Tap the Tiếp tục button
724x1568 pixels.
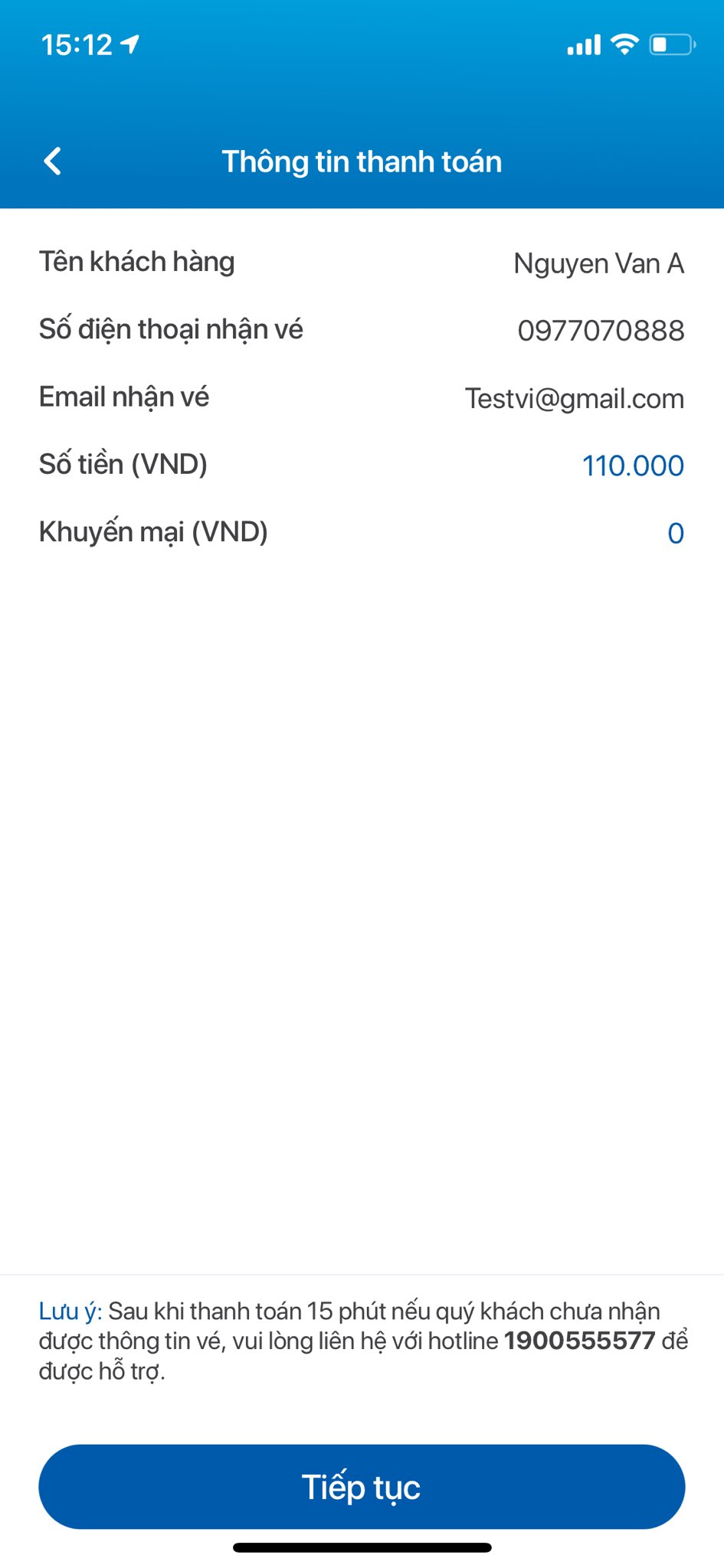[x=362, y=1486]
